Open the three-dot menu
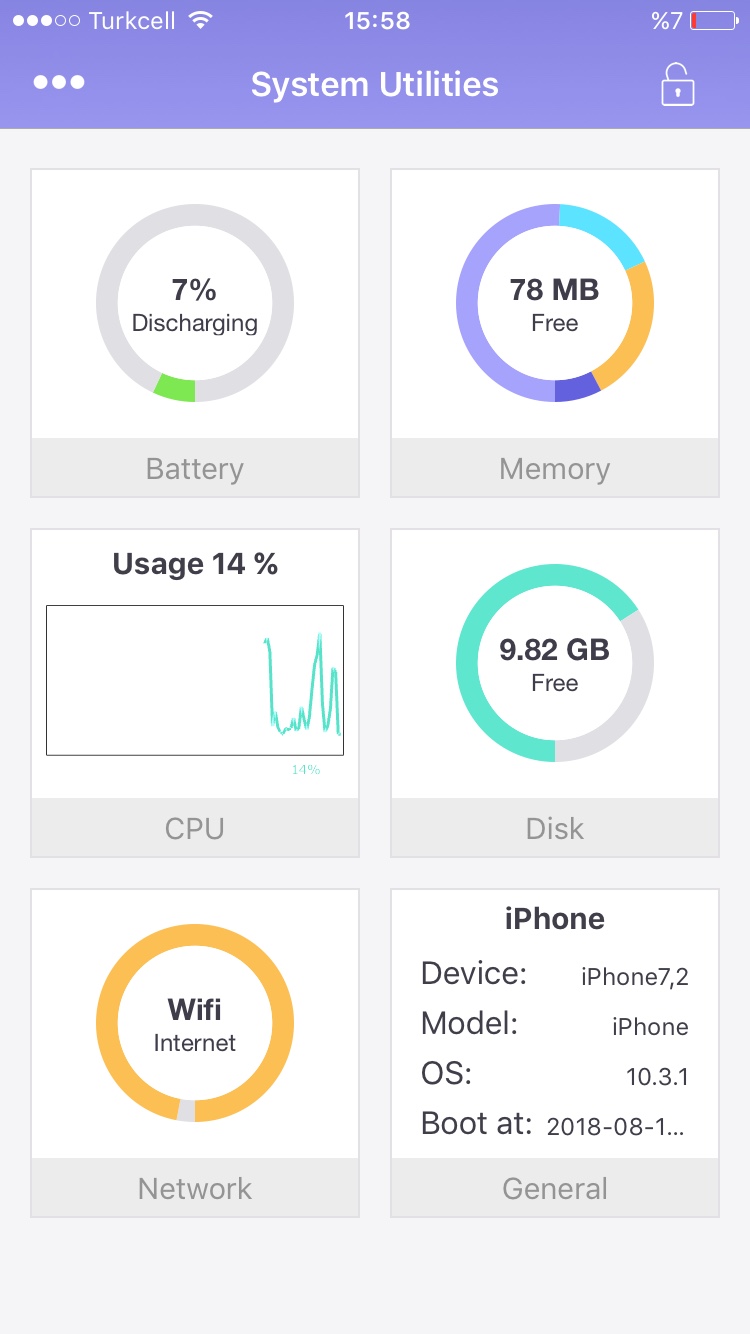This screenshot has height=1334, width=750. [59, 83]
